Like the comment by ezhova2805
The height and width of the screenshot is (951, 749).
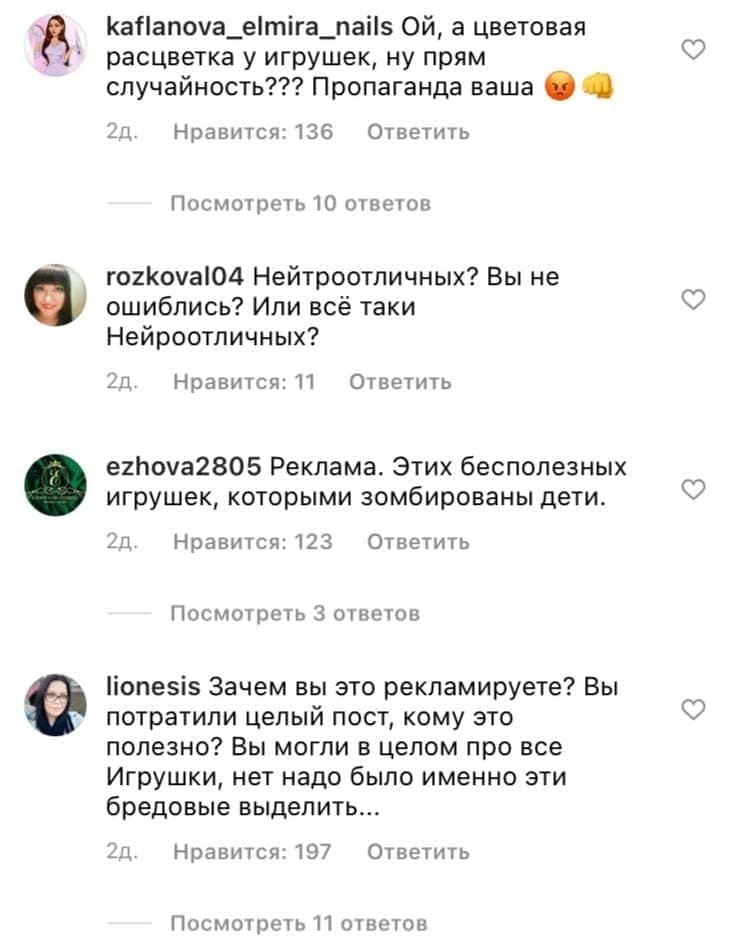click(x=693, y=488)
